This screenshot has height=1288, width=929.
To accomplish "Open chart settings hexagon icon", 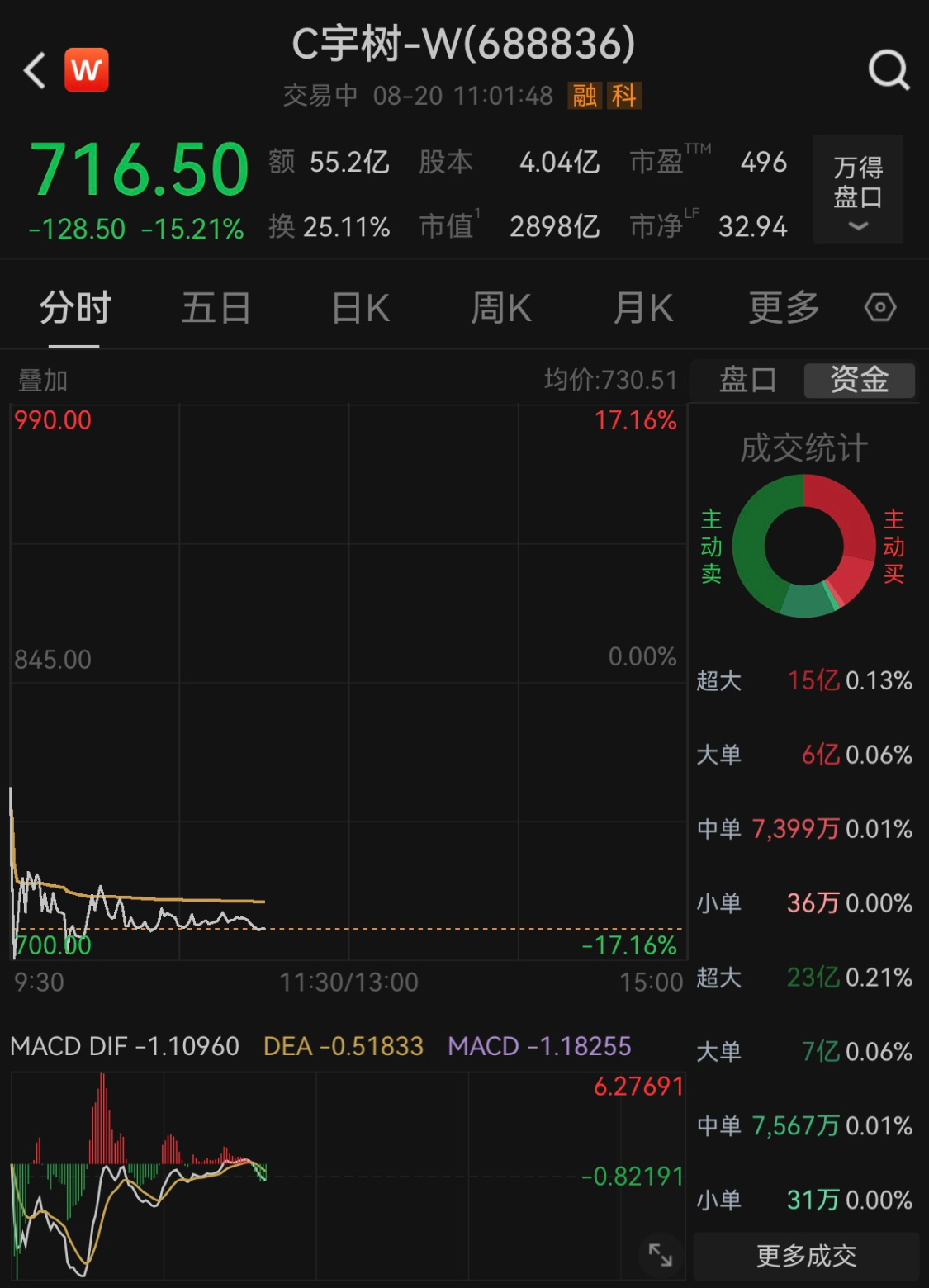I will point(880,308).
